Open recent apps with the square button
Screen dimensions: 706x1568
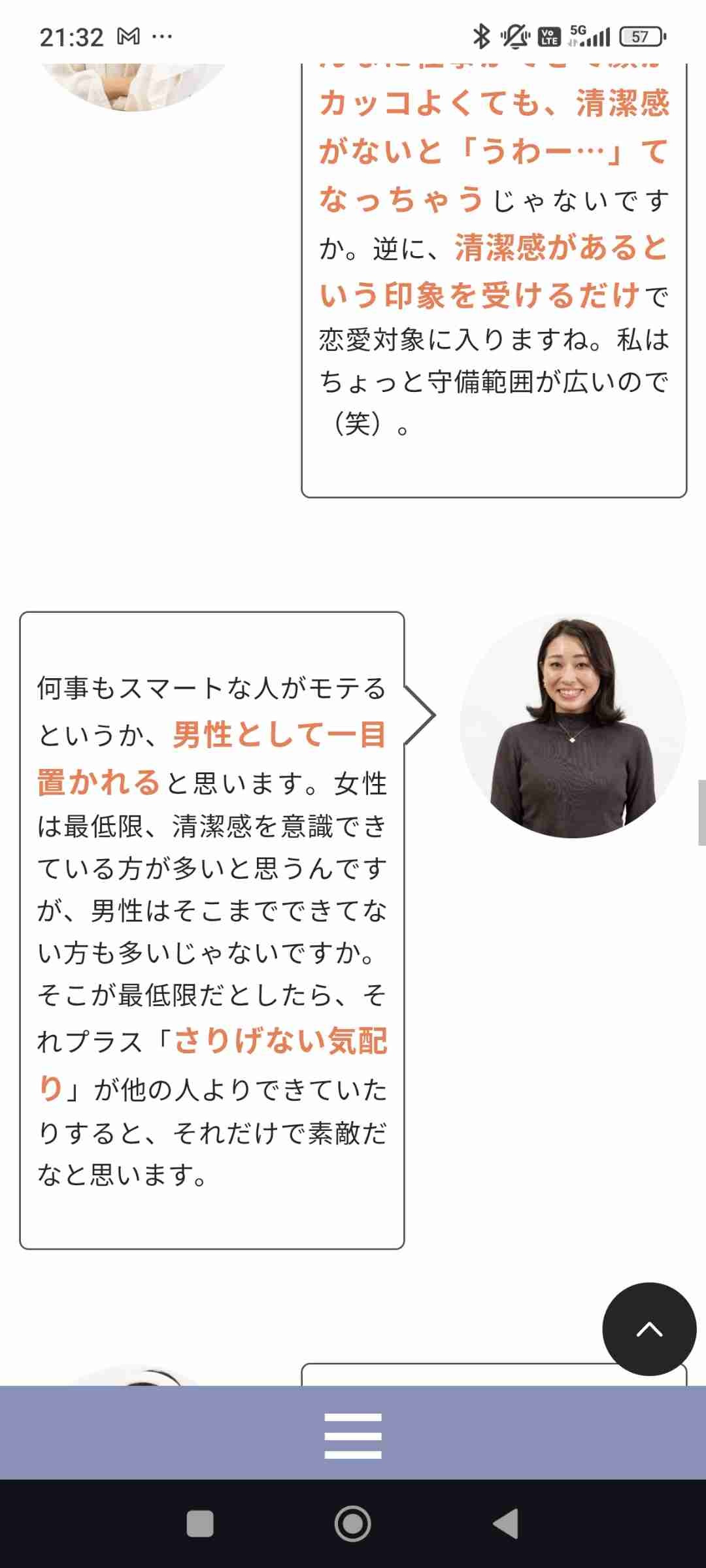coord(200,1524)
